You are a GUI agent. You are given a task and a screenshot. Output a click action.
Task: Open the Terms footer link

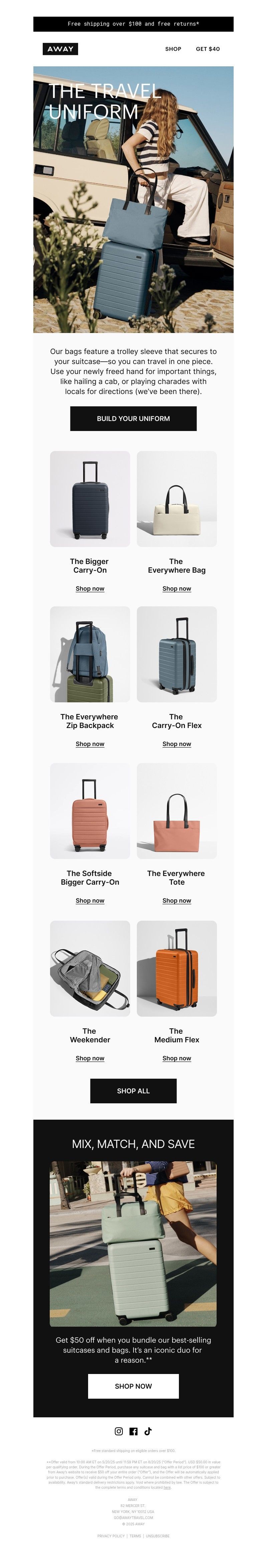coord(135,1536)
